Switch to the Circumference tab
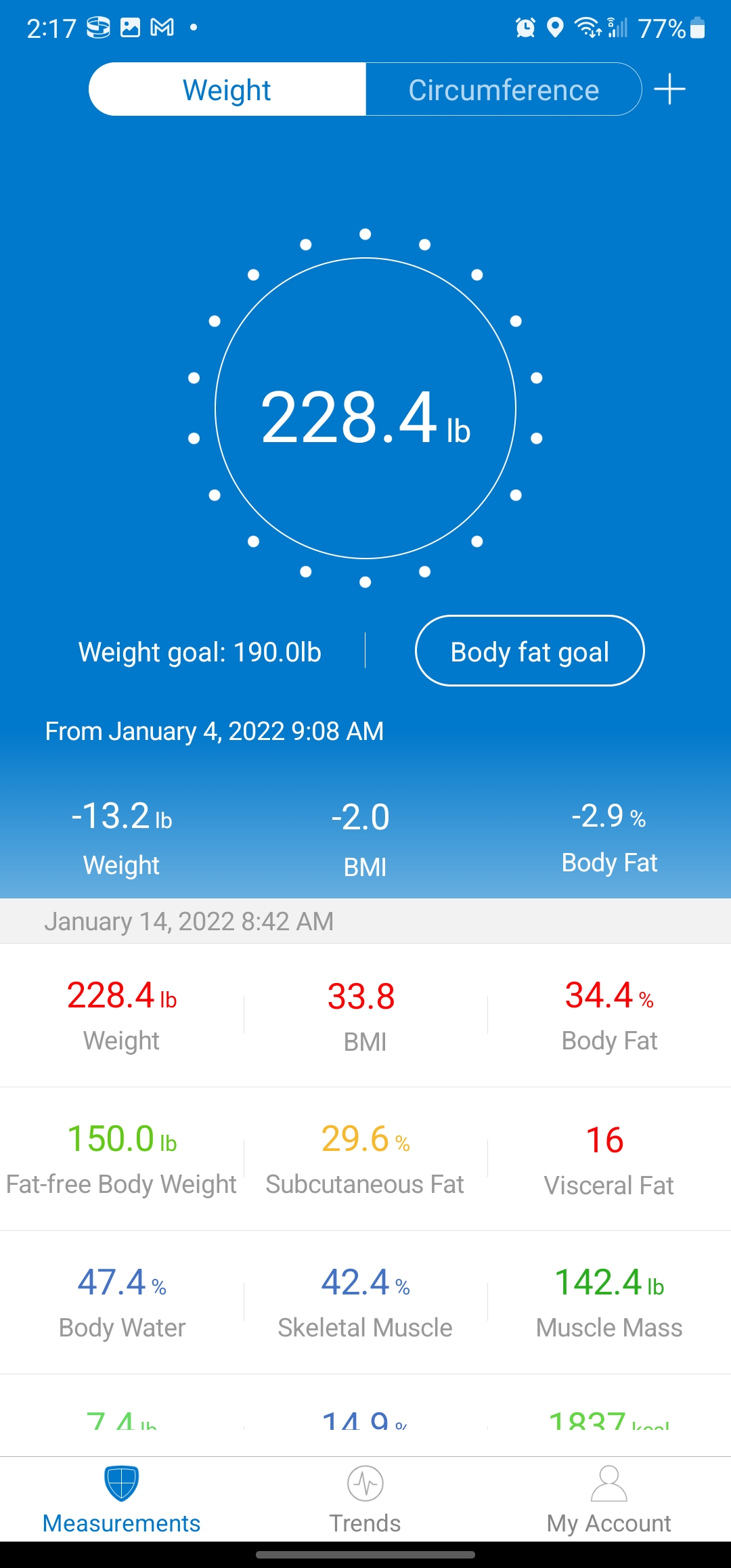This screenshot has height=1568, width=731. pos(504,89)
